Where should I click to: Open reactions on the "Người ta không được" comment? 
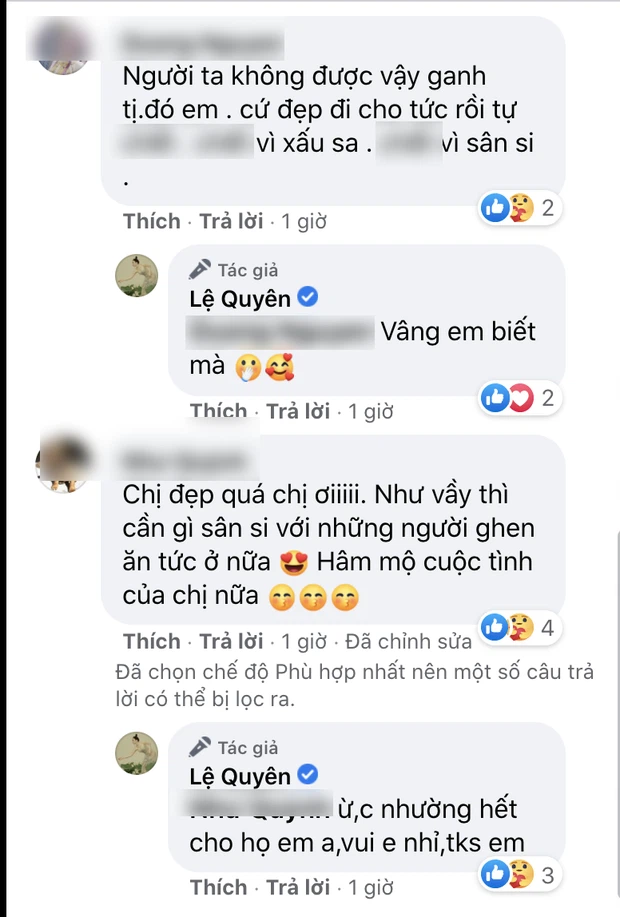click(517, 209)
